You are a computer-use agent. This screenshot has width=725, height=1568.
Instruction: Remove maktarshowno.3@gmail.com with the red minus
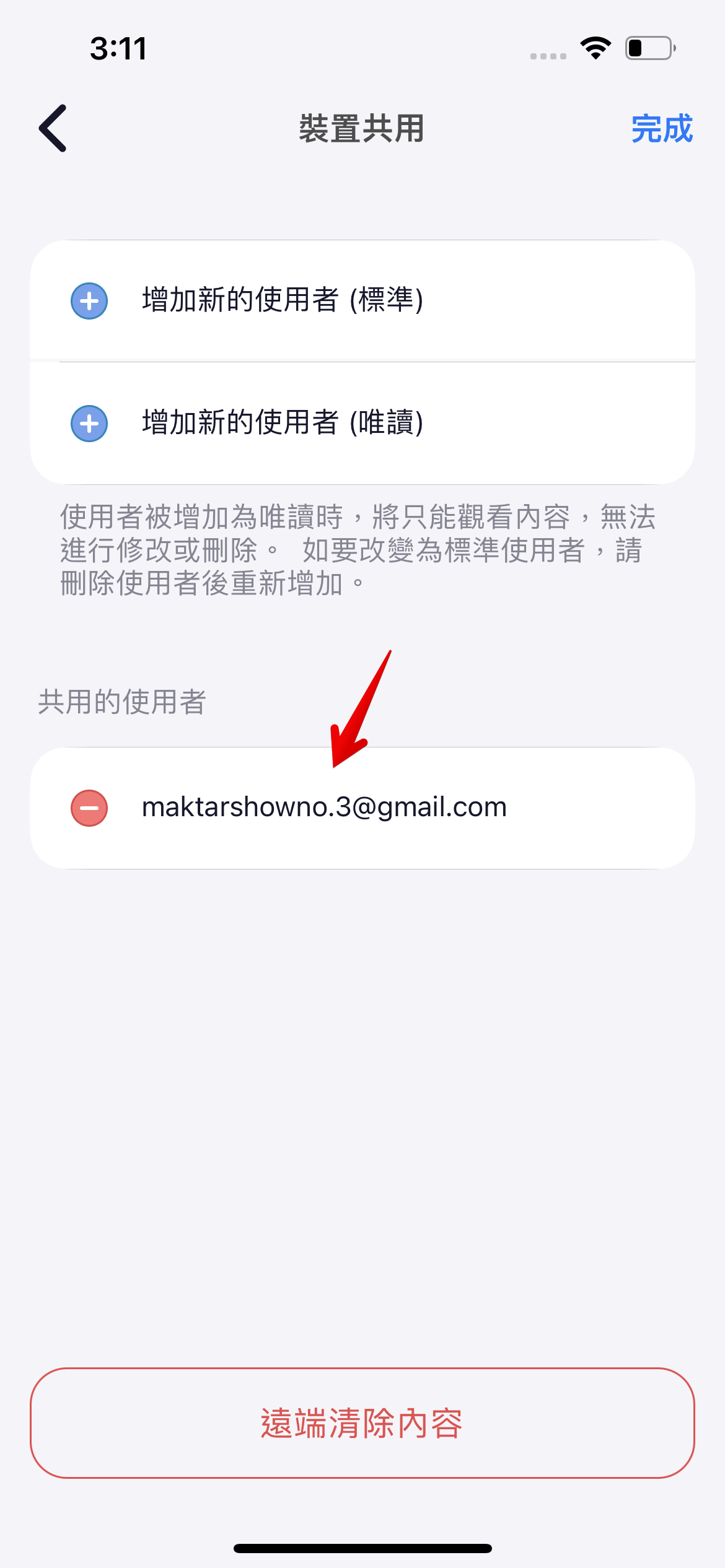coord(89,808)
